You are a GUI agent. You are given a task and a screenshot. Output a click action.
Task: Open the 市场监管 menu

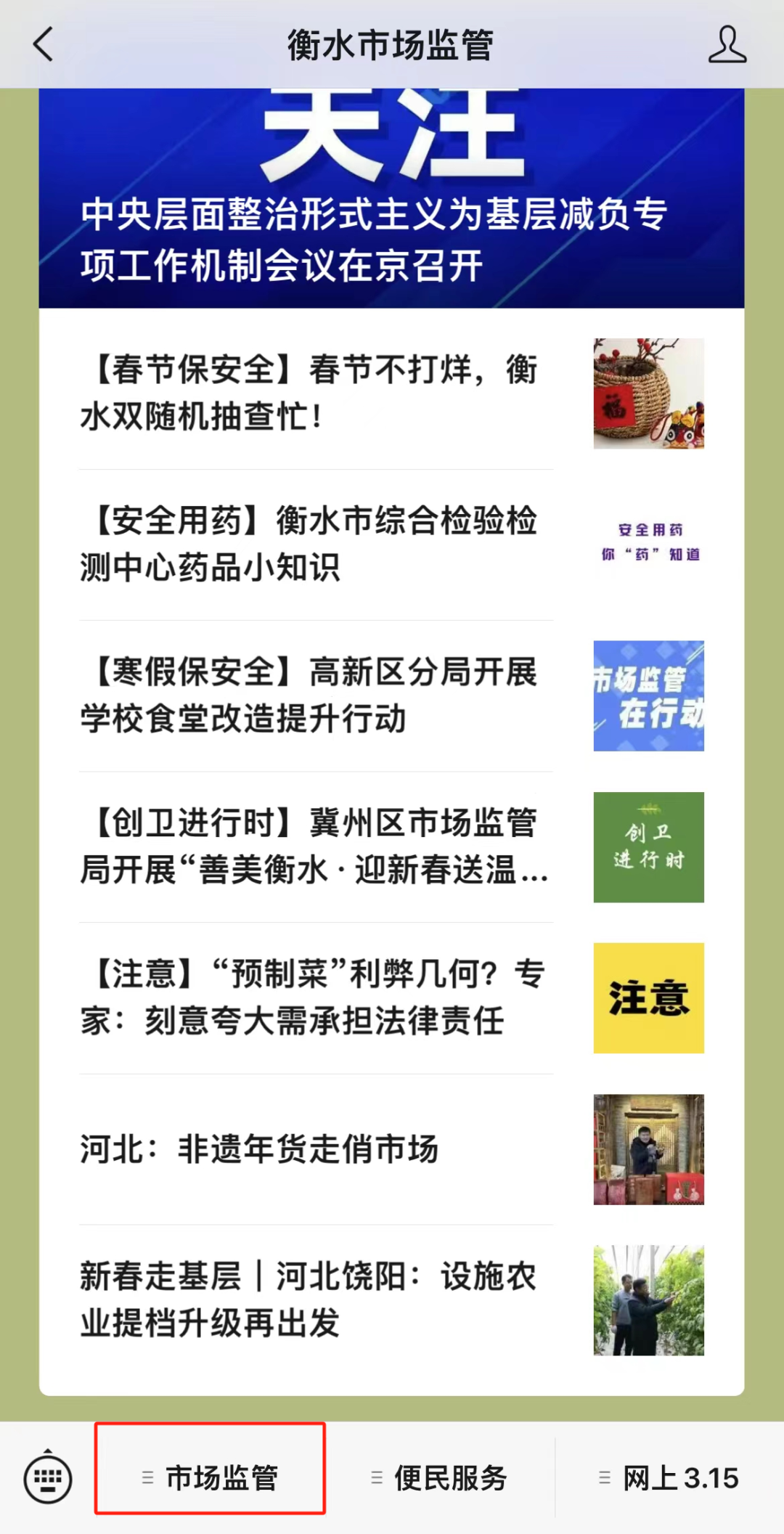pos(210,1477)
